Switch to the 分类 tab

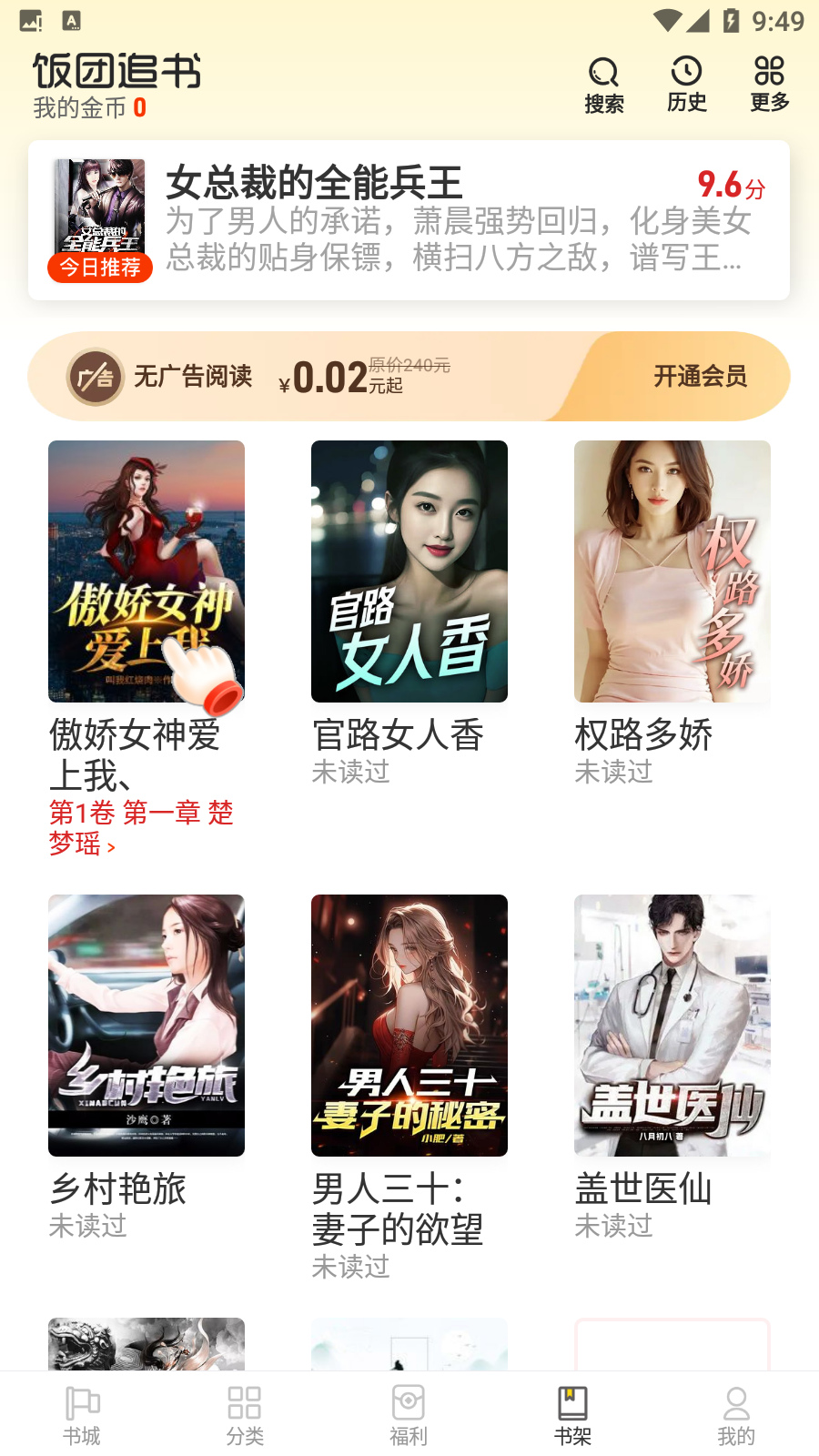click(x=245, y=1415)
